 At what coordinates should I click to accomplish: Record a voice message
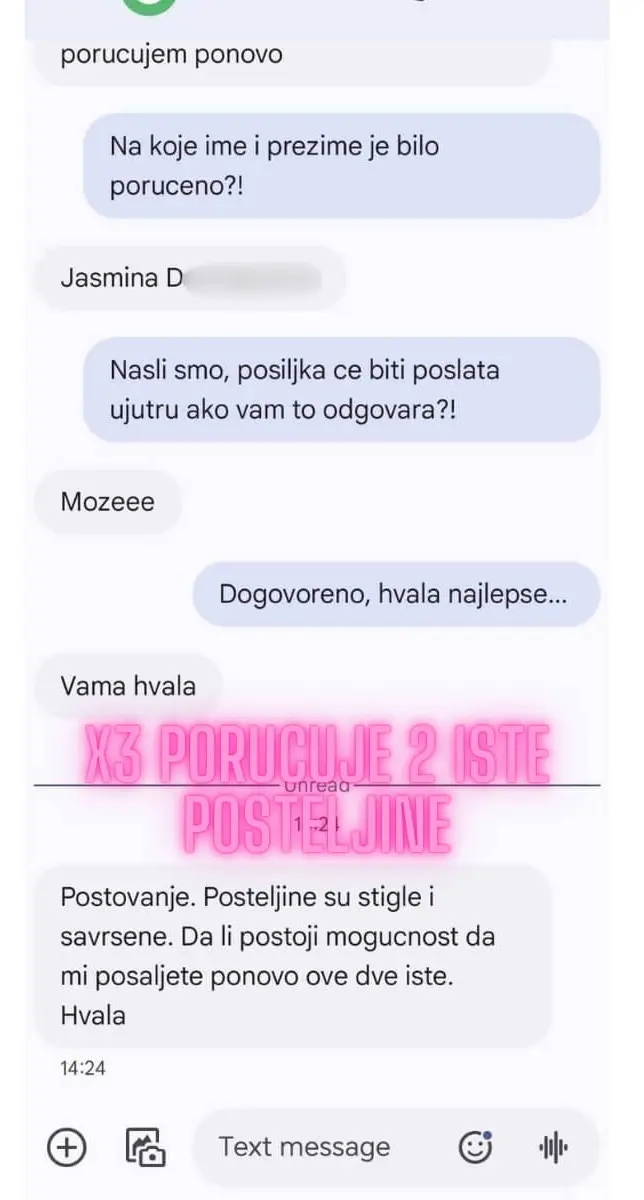click(x=553, y=1147)
